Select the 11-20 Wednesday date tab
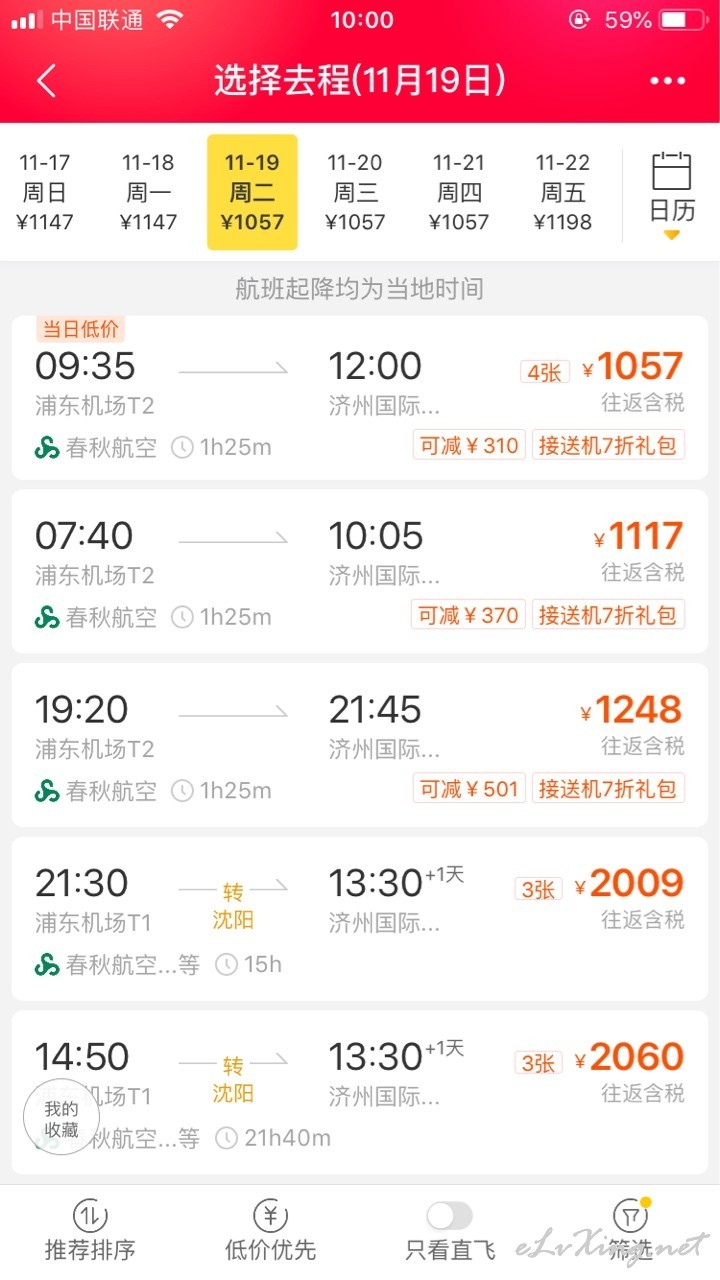The image size is (720, 1280). click(355, 192)
